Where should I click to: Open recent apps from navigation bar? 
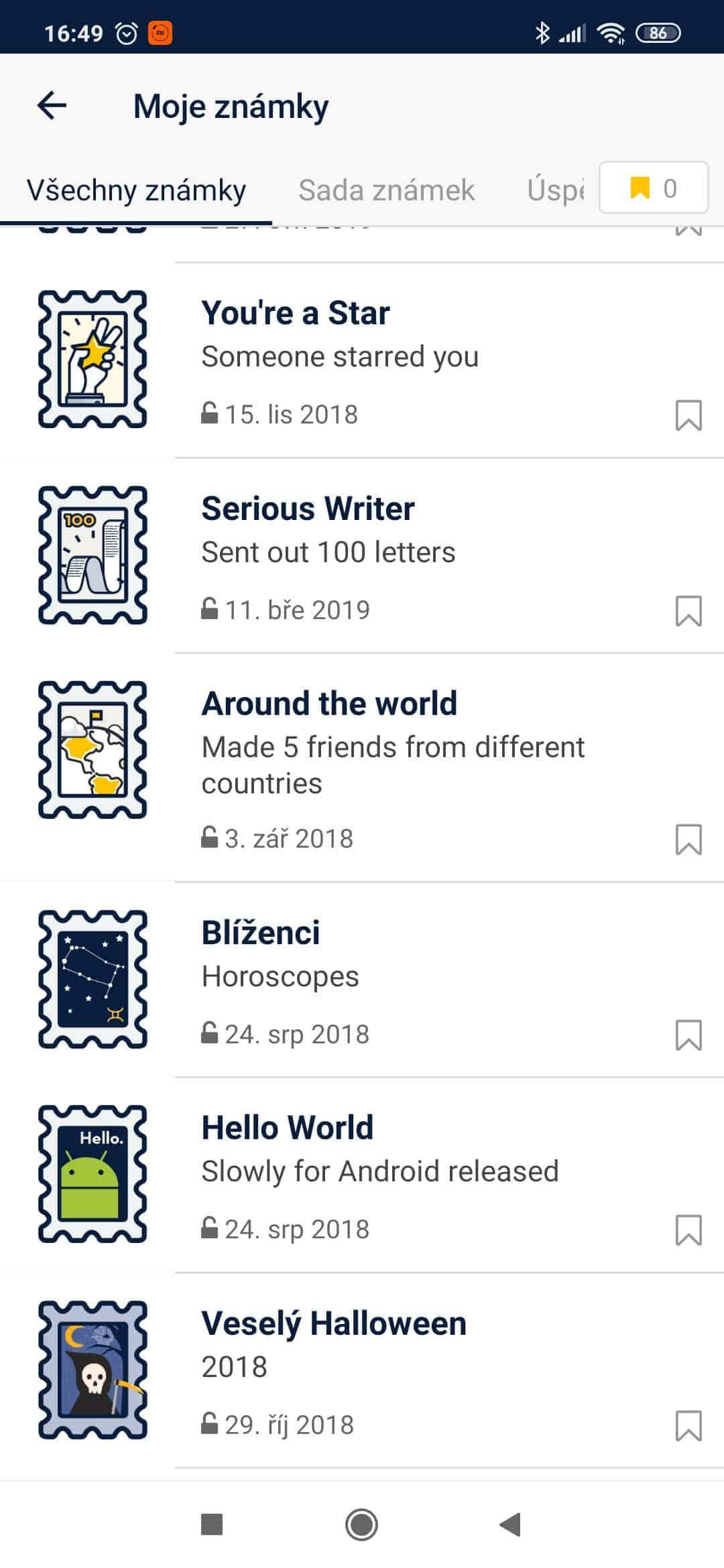click(212, 1524)
